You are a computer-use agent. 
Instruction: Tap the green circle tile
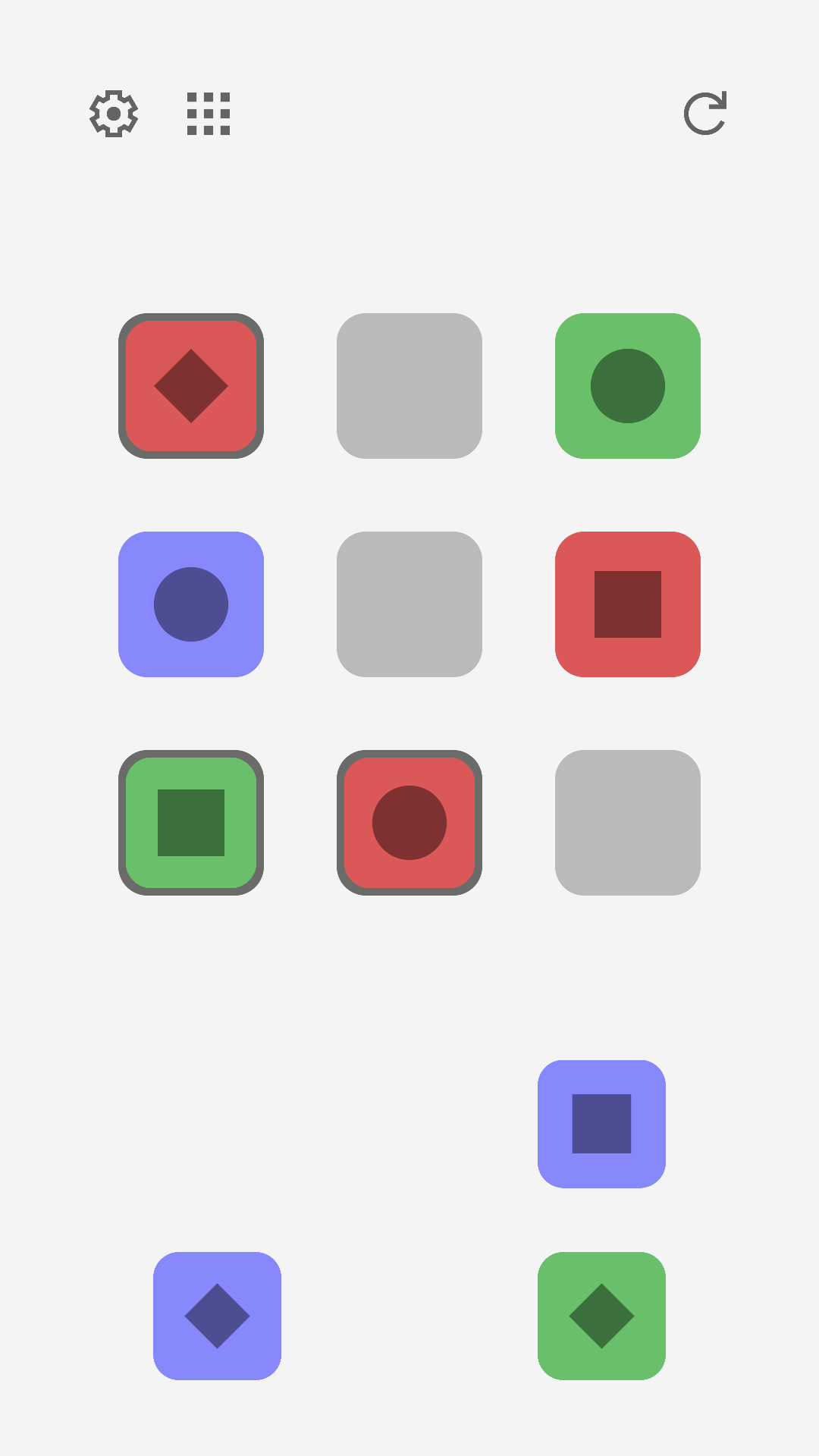click(x=628, y=386)
